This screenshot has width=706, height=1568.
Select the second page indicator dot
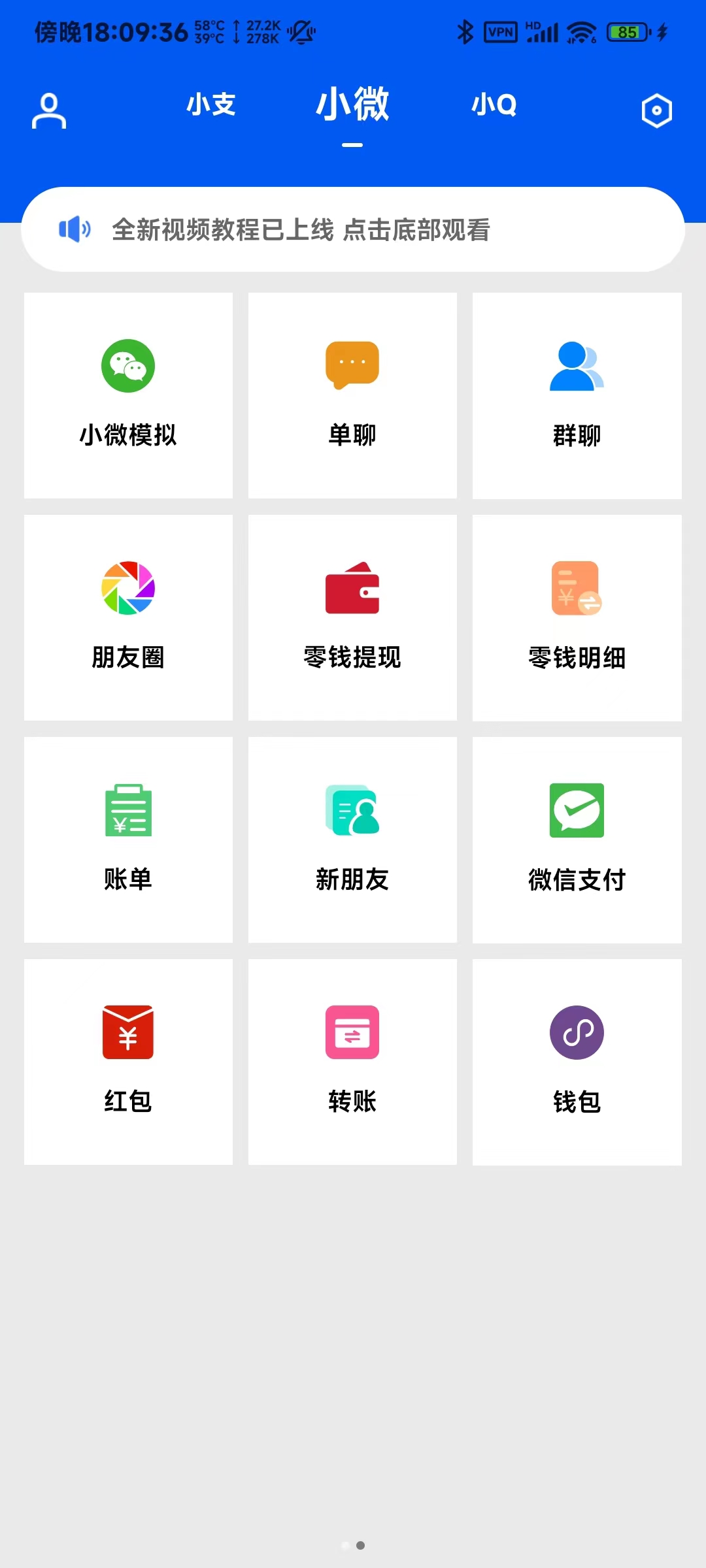[x=360, y=1545]
